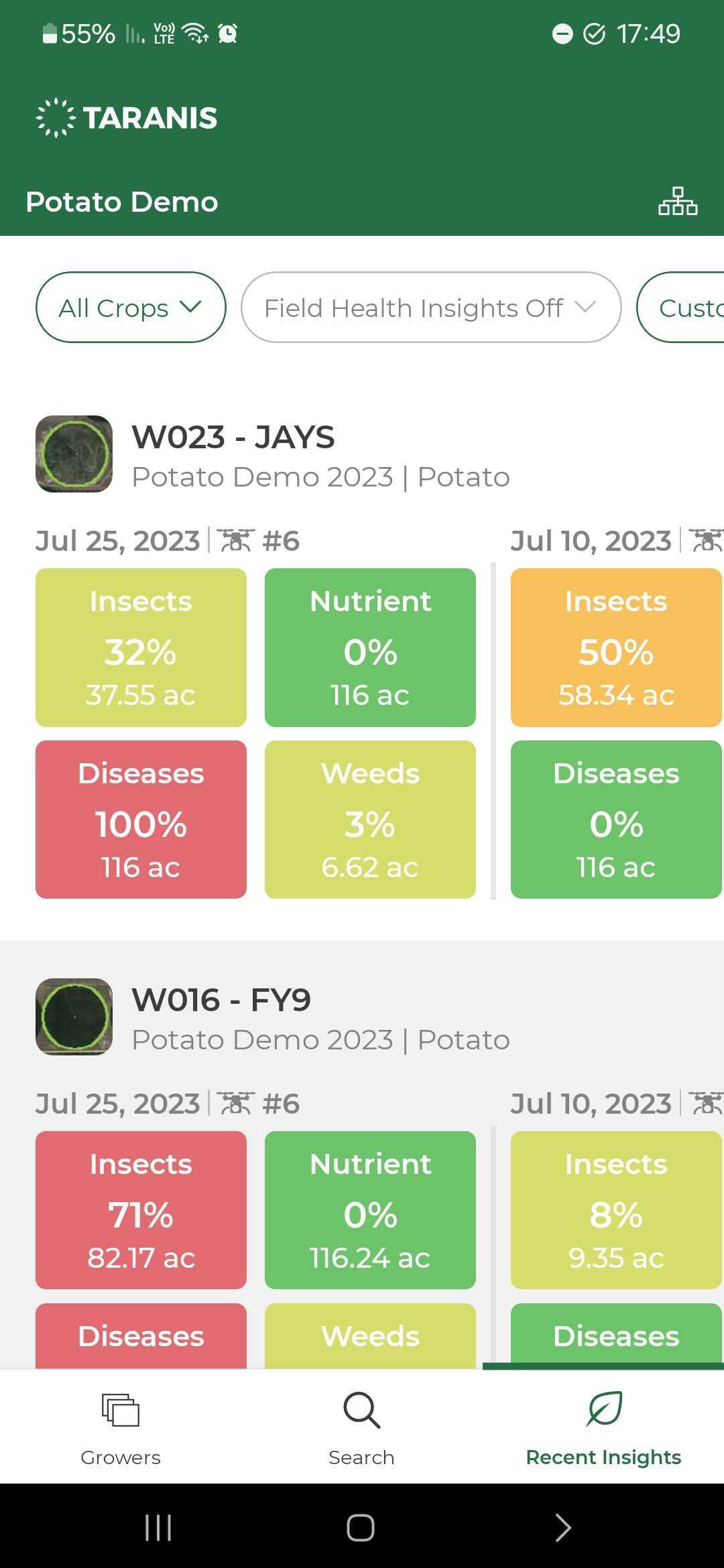Select the Insects 8% card
Image resolution: width=724 pixels, height=1568 pixels.
click(x=615, y=1210)
